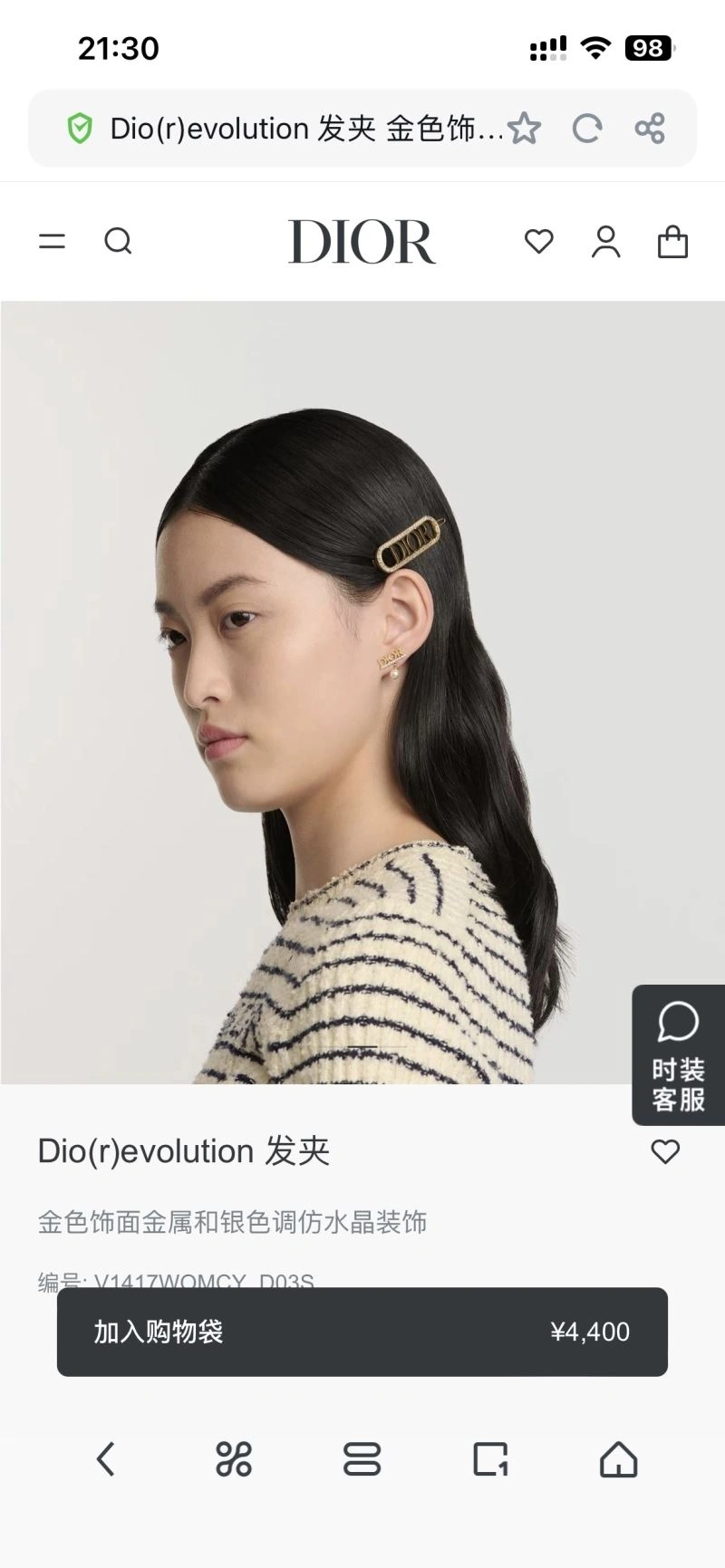
Task: Open the shopping bag
Action: point(672,242)
